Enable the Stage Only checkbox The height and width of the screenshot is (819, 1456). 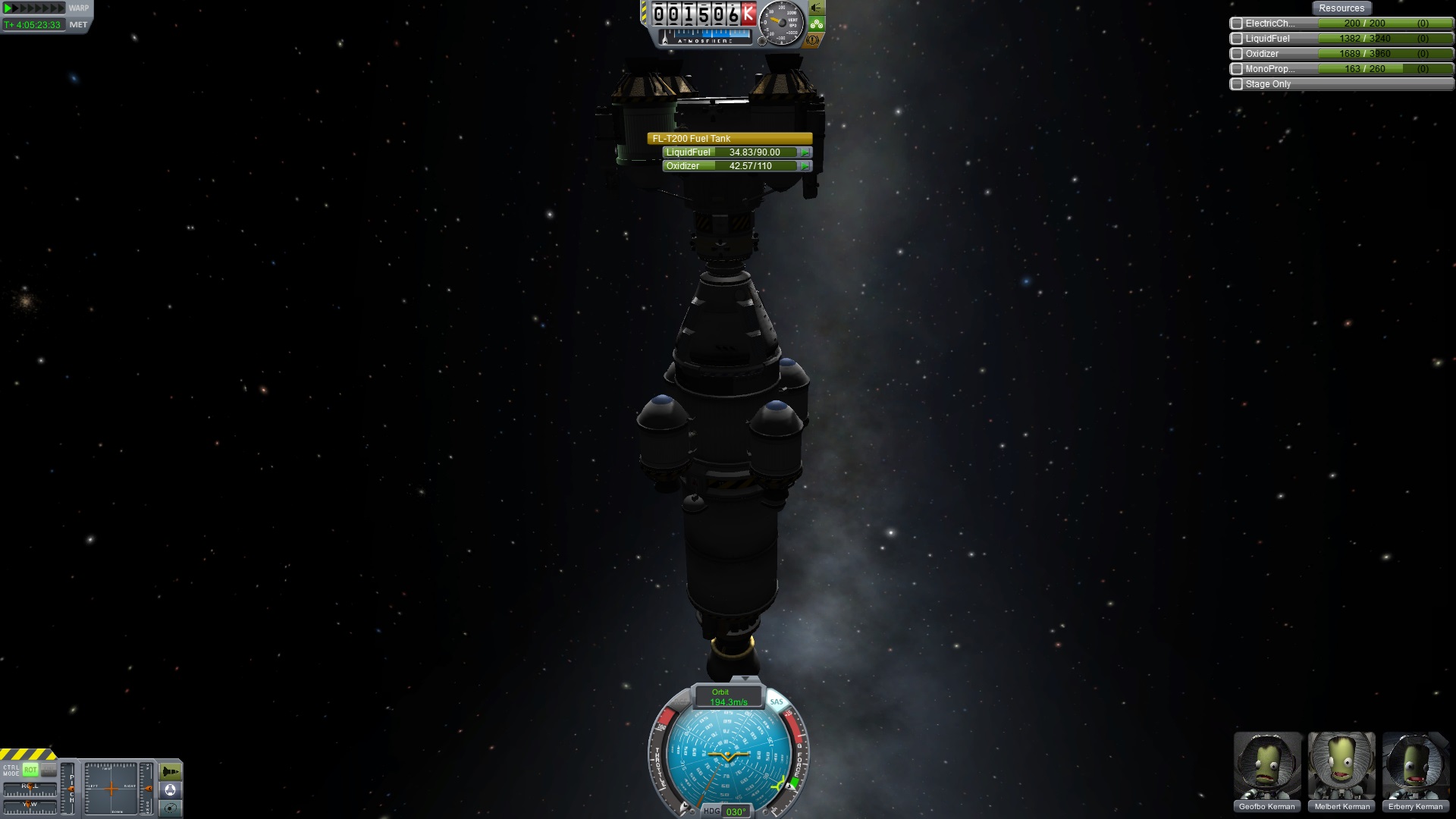[1237, 84]
